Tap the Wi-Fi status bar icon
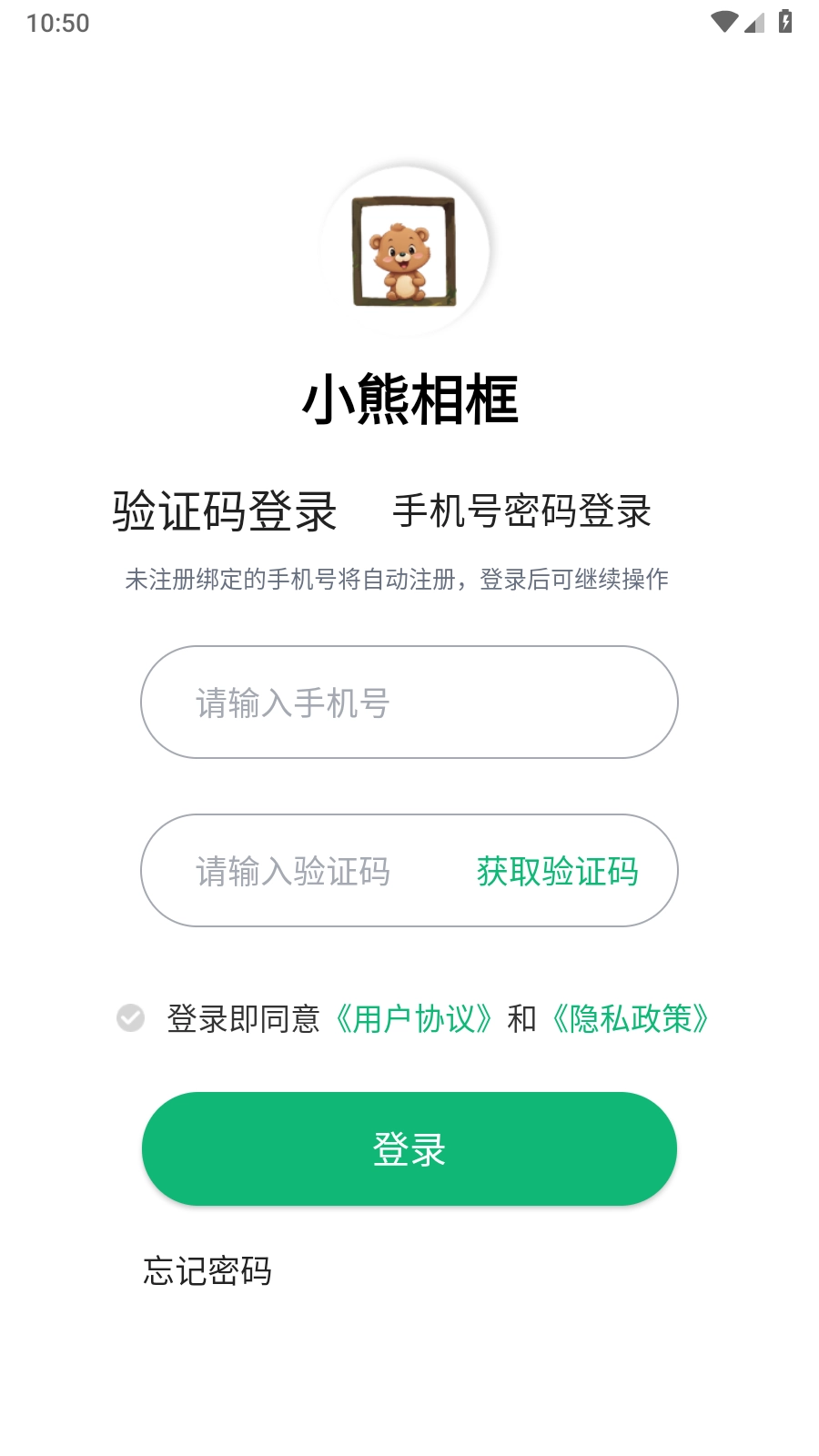 (x=723, y=20)
